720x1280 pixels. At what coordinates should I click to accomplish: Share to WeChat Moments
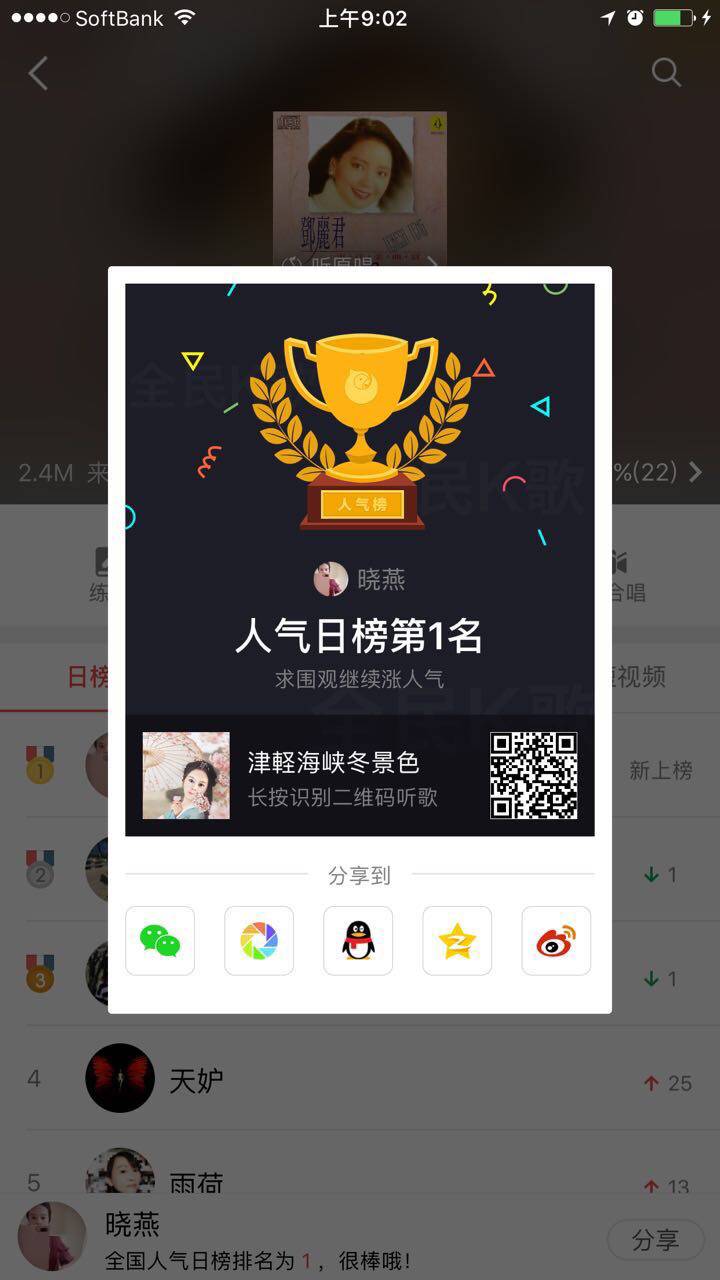pyautogui.click(x=259, y=941)
